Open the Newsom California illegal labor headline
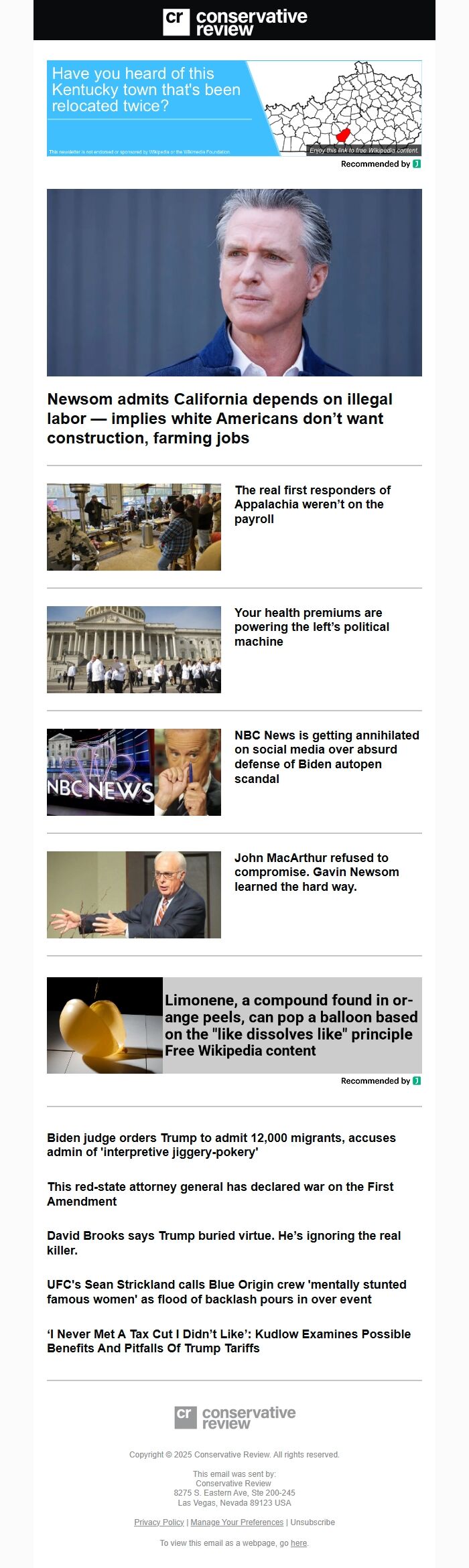 point(220,419)
